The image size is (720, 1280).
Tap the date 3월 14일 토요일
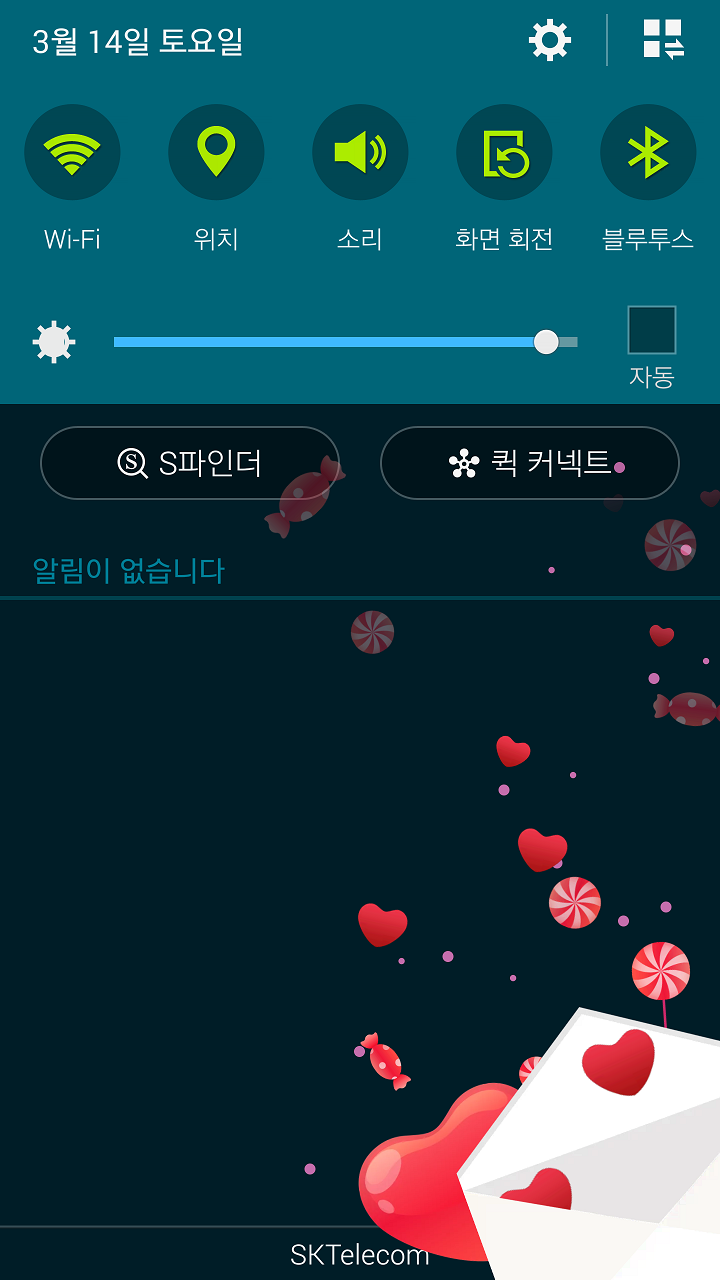click(130, 40)
